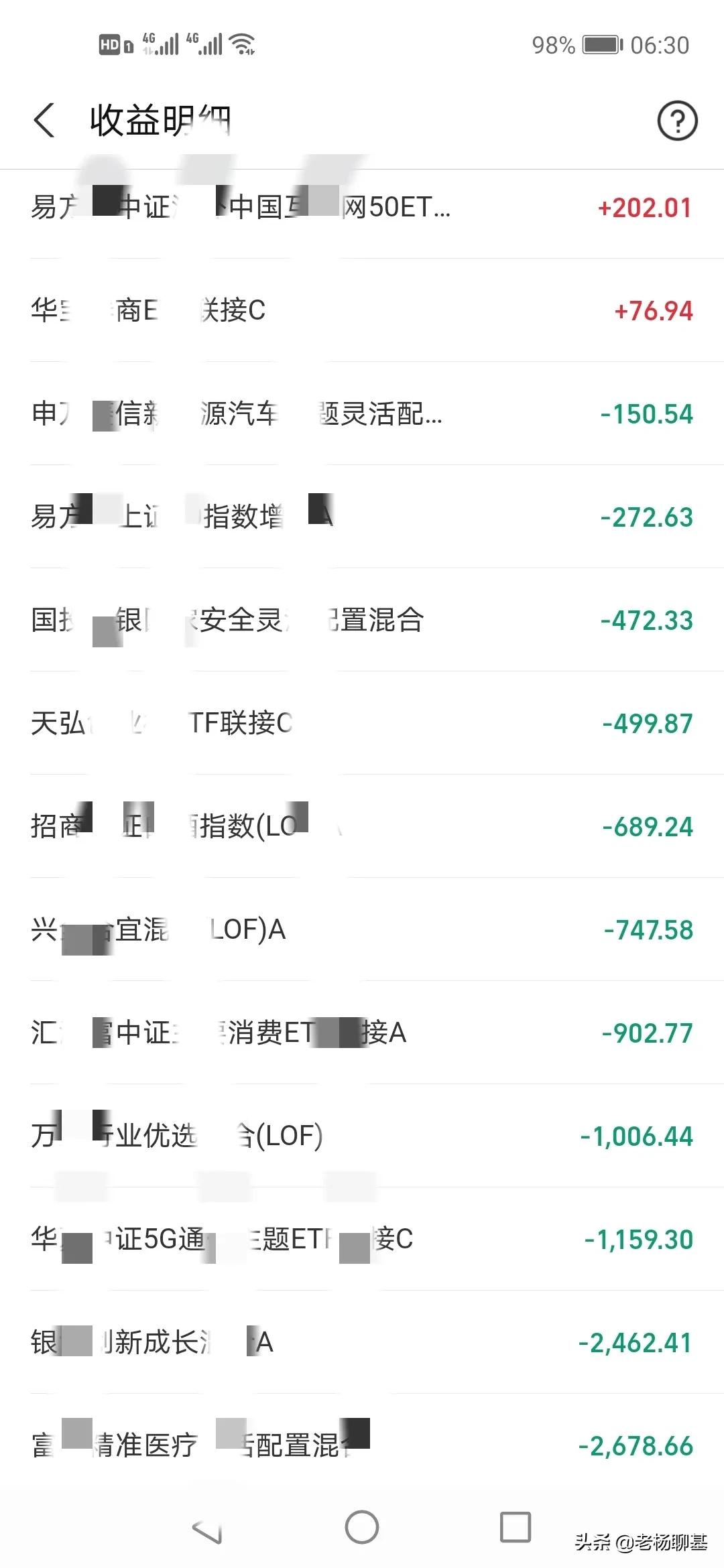724x1568 pixels.
Task: Open the 招商 指数 fund showing -689.24
Action: coord(362,827)
